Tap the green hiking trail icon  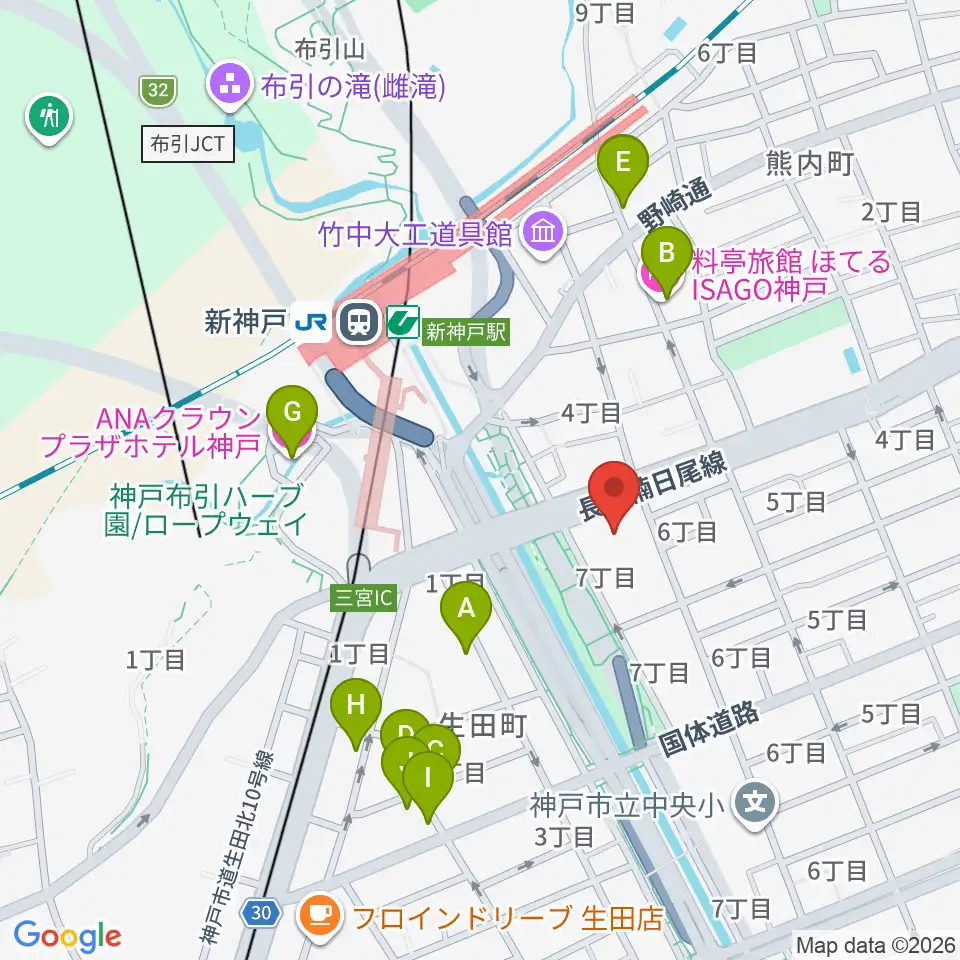49,117
